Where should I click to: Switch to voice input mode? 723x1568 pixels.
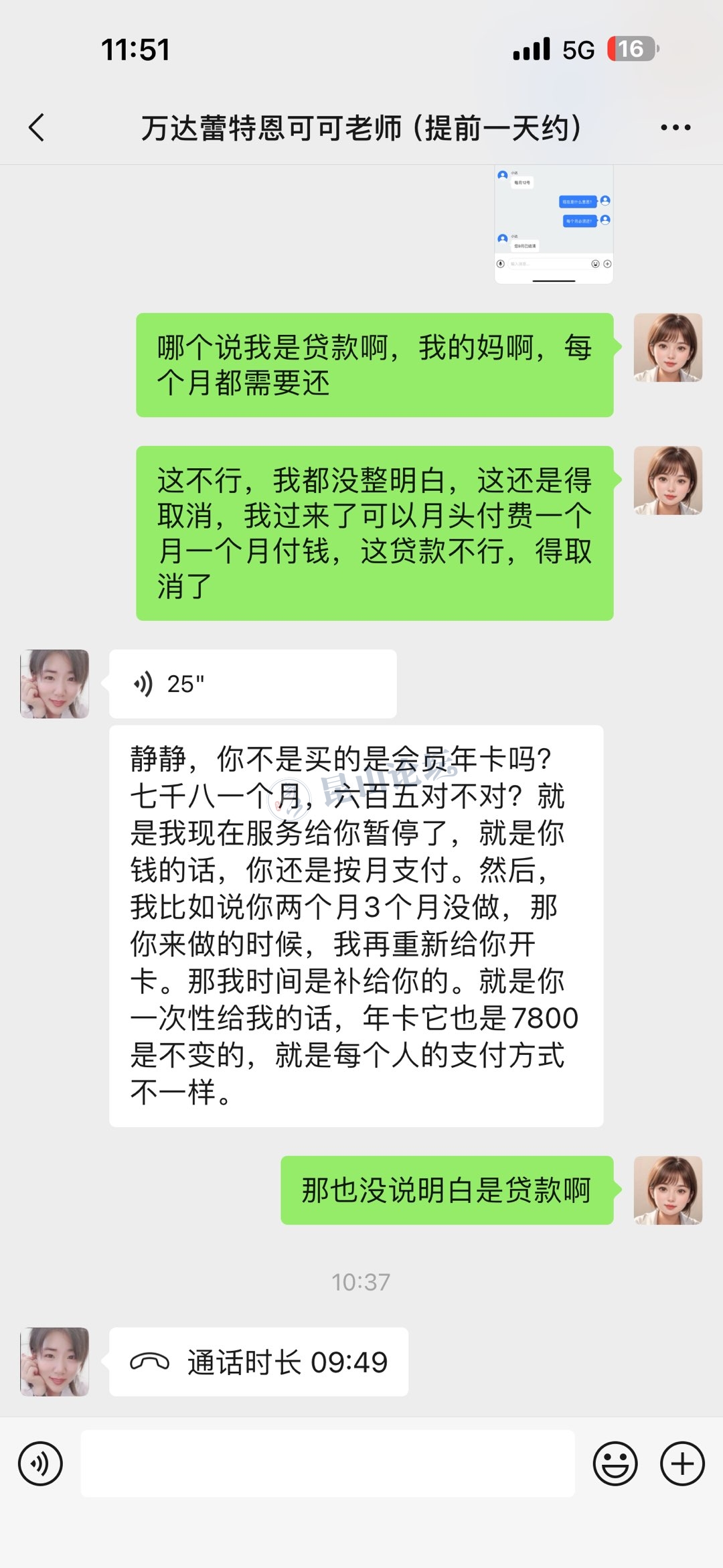(x=40, y=1464)
